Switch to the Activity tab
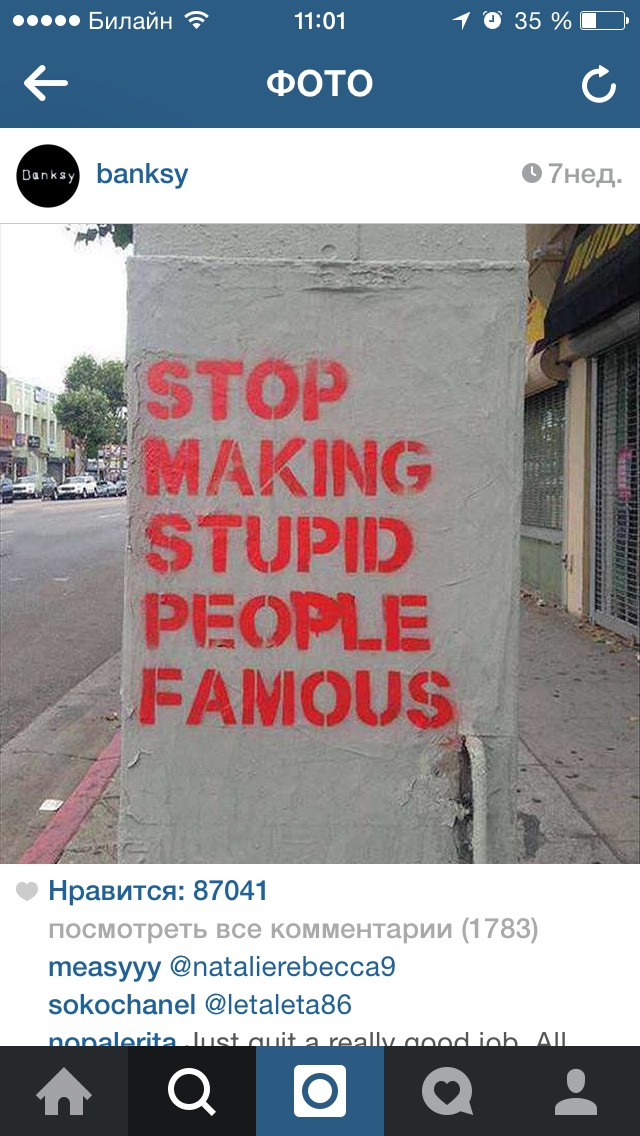Screen dimensions: 640x1136 [x=448, y=1091]
